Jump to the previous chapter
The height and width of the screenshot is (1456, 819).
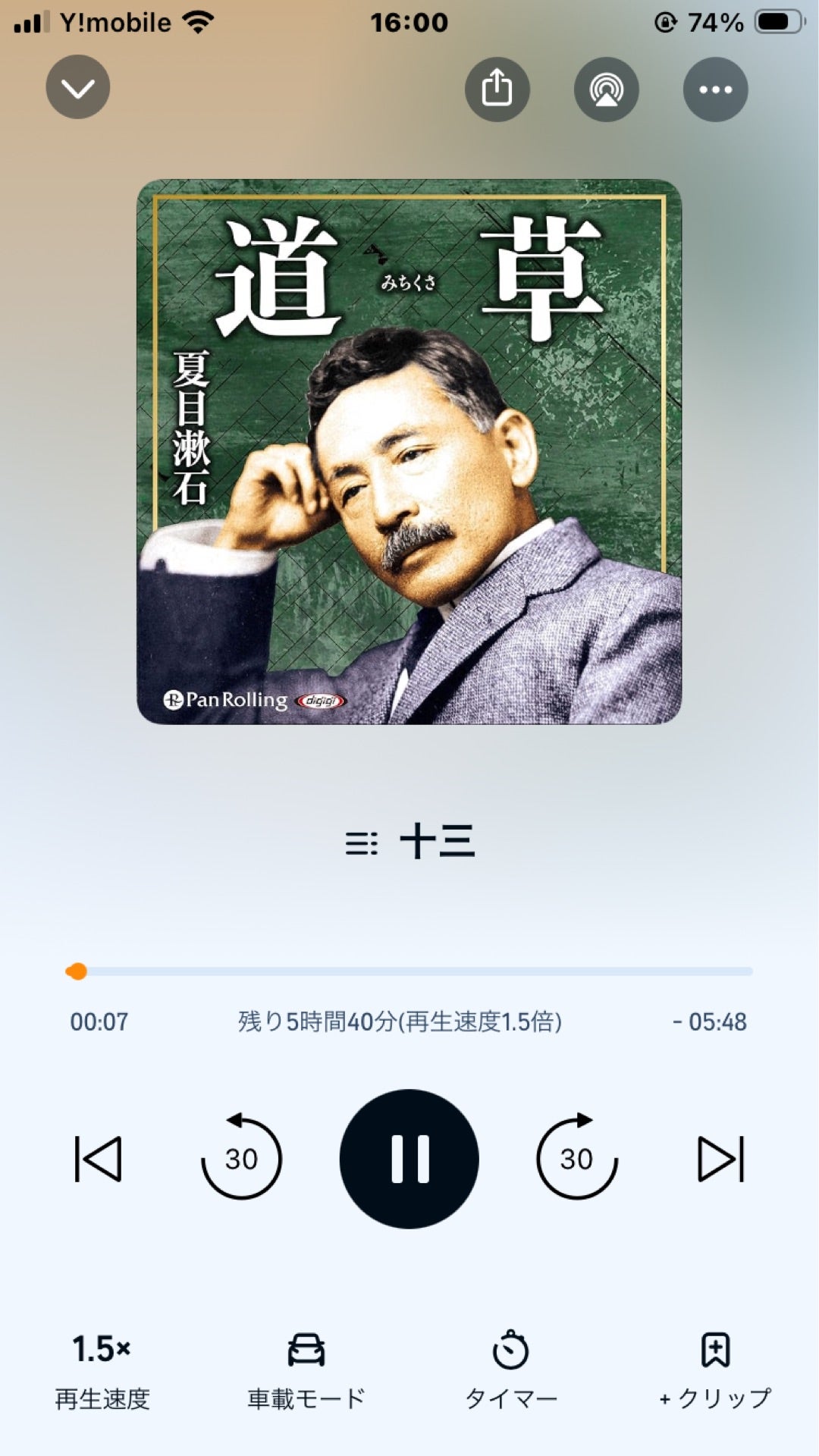(x=97, y=1158)
